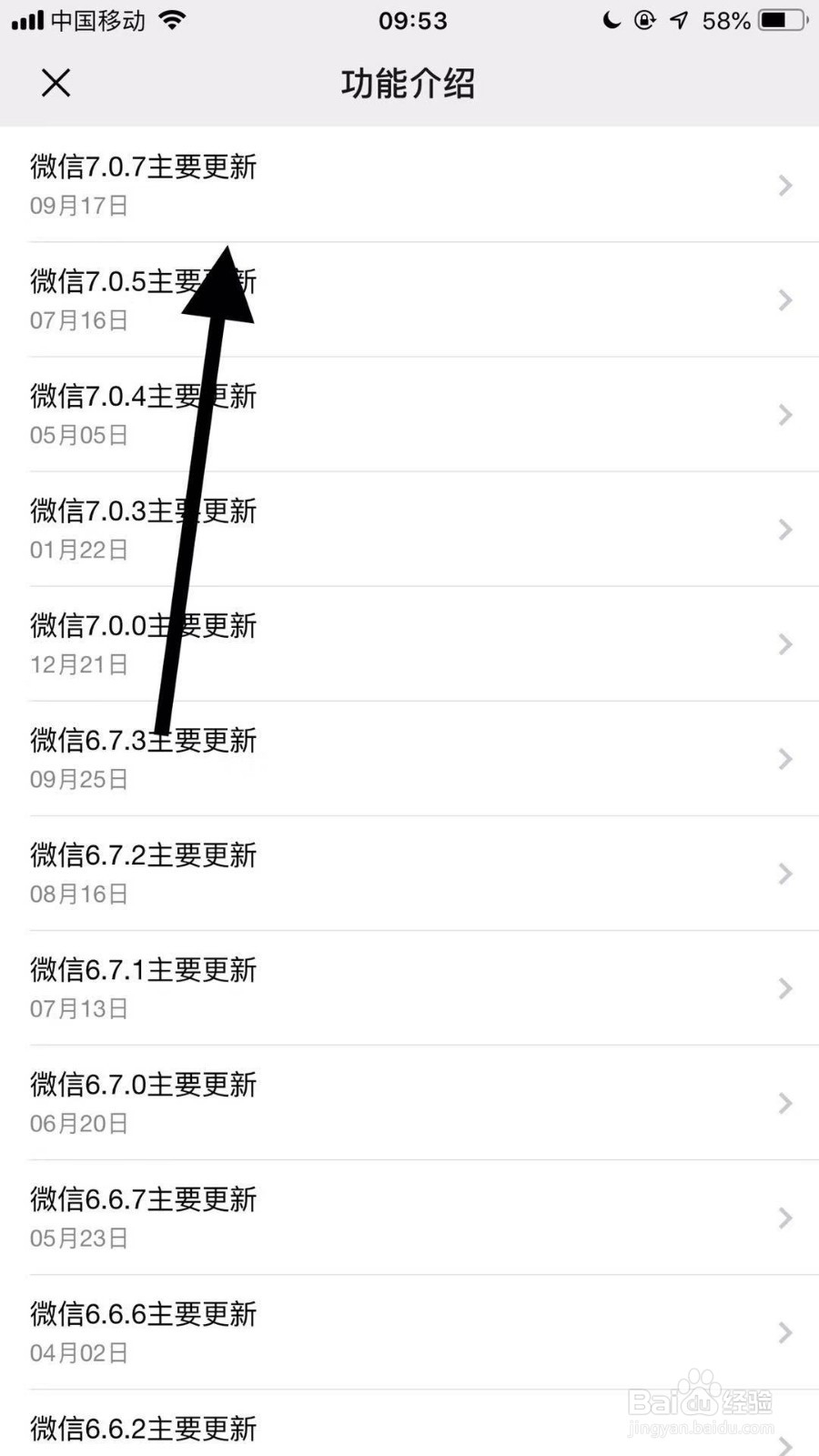Screen dimensions: 819x1456
Task: Open the 微信6.7.3主要更新 entry
Action: pos(409,759)
